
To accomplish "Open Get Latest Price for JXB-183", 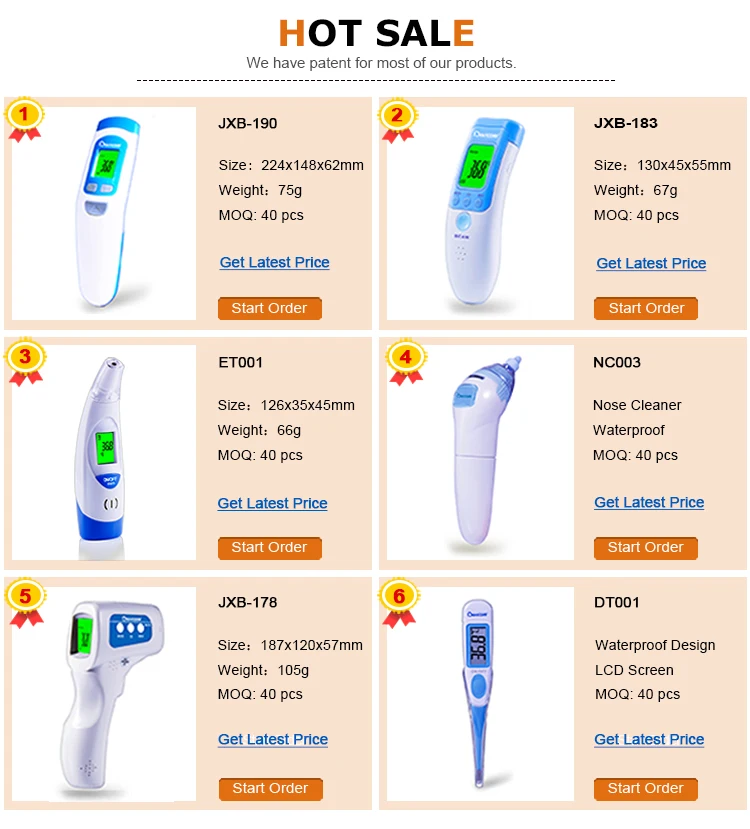I will [x=651, y=262].
